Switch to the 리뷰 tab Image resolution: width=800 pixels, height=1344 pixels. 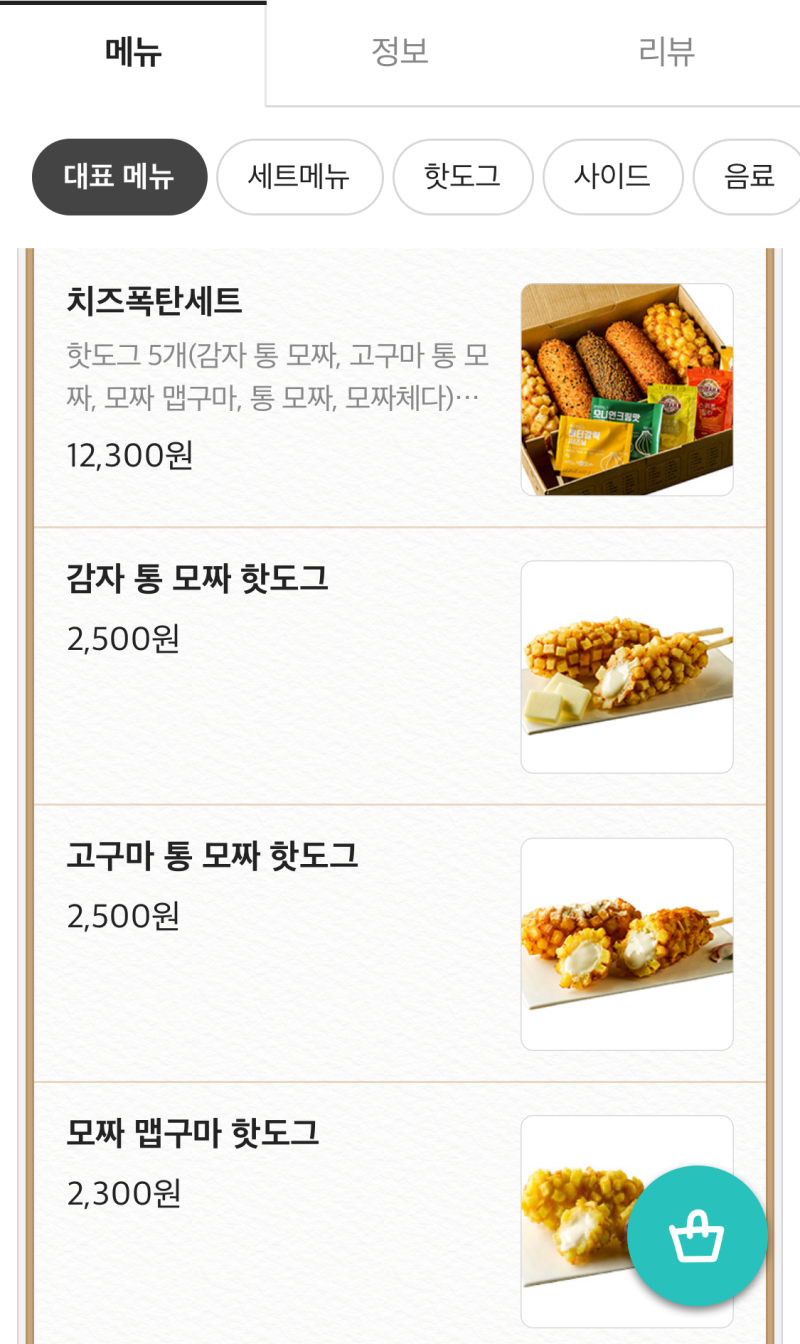[x=667, y=52]
